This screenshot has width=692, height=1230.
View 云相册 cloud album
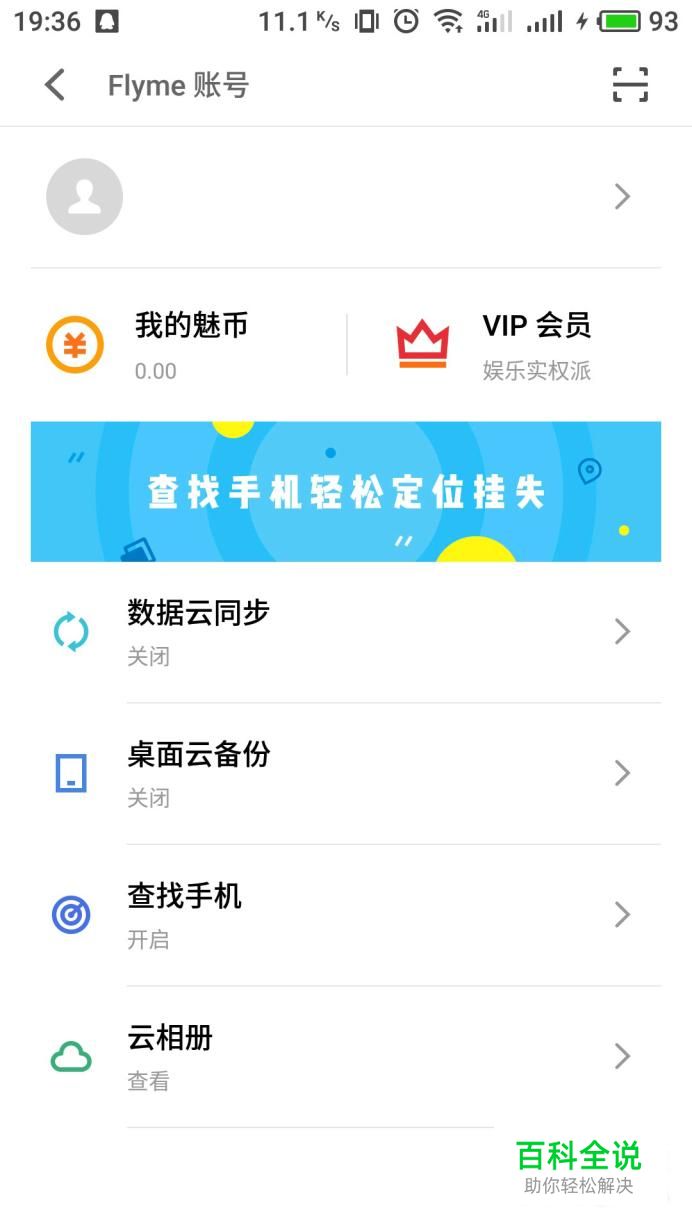(x=345, y=1056)
